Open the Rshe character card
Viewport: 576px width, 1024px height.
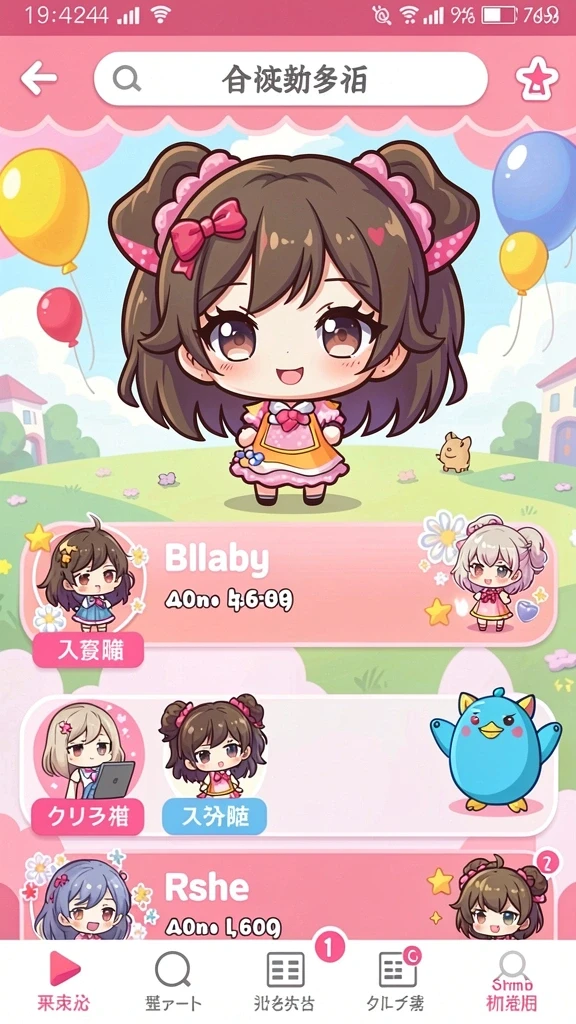click(x=288, y=896)
